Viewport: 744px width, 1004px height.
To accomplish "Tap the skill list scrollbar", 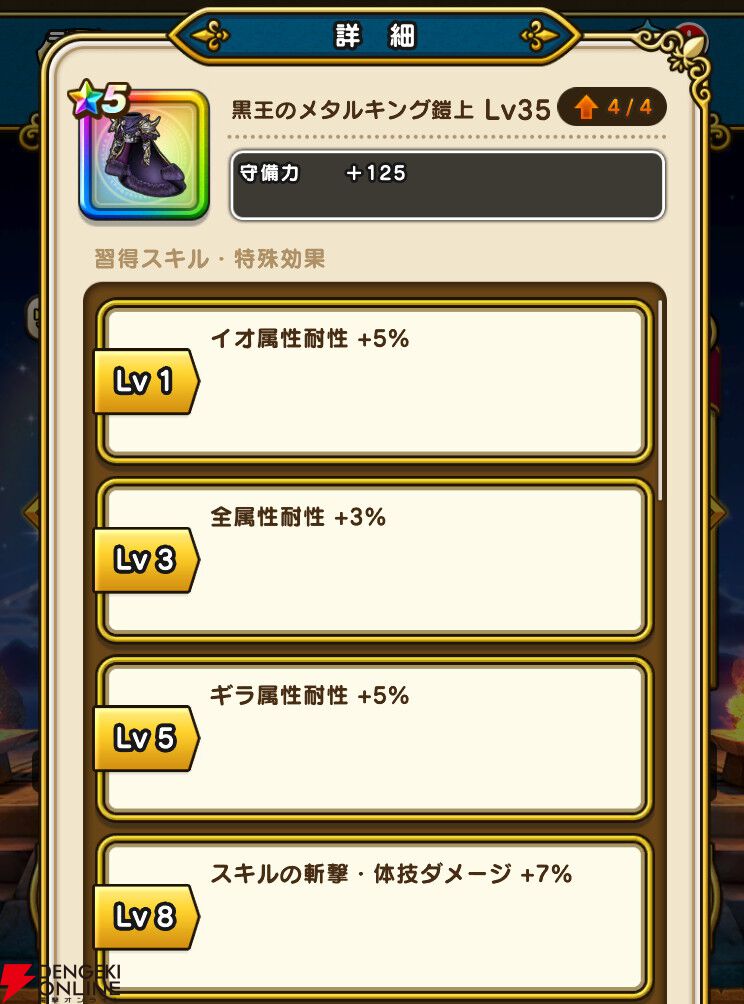I will (660, 400).
